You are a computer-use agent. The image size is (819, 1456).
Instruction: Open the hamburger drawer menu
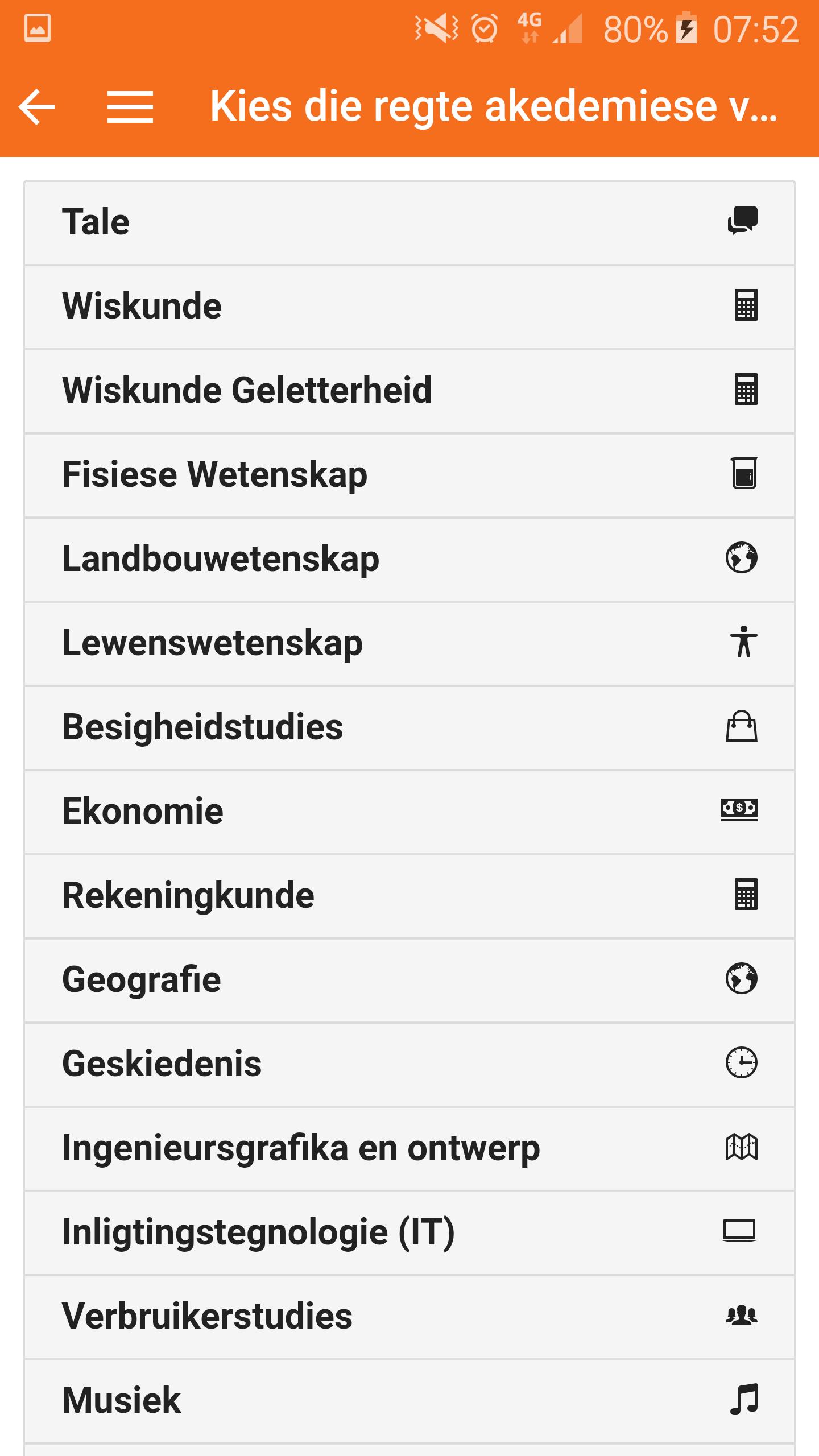(130, 106)
